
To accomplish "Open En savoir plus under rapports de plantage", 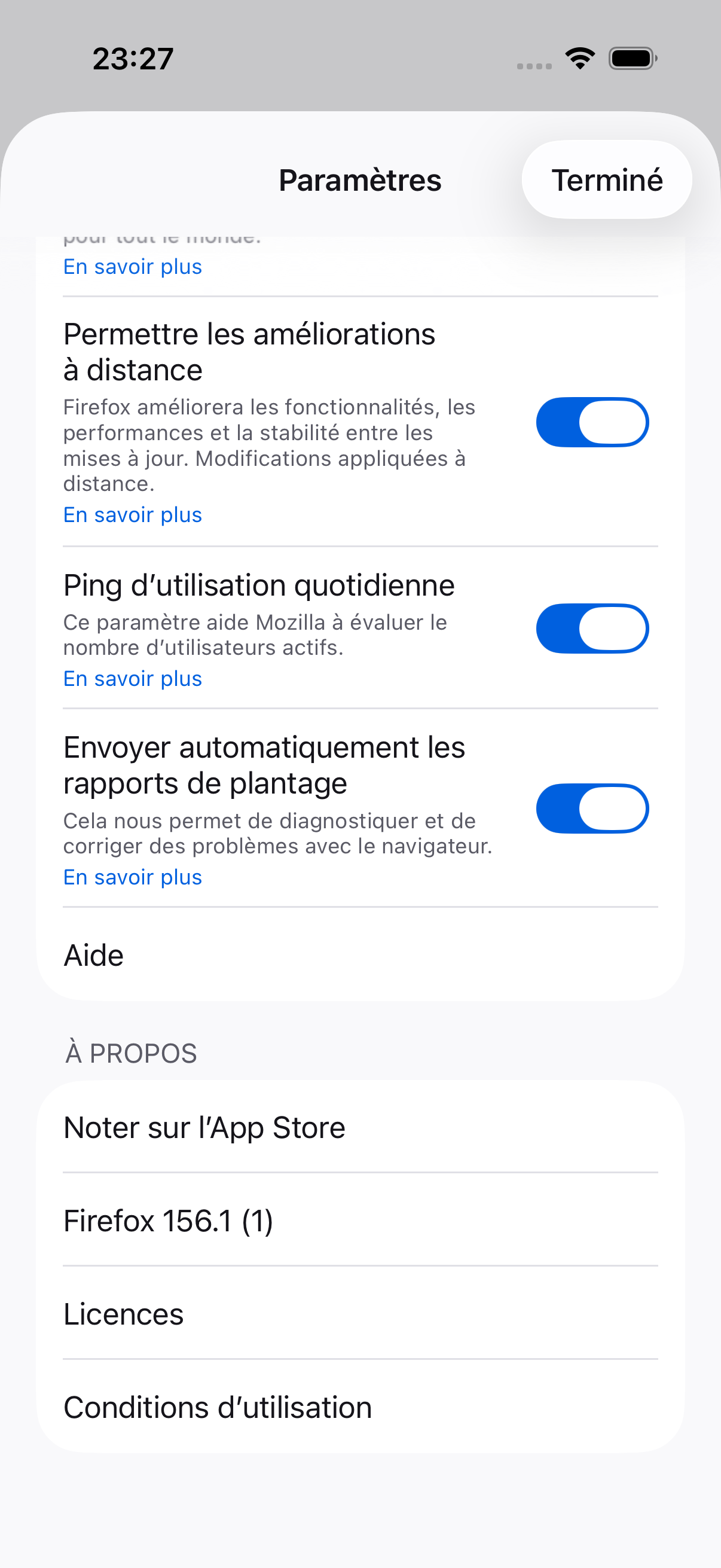I will [133, 877].
